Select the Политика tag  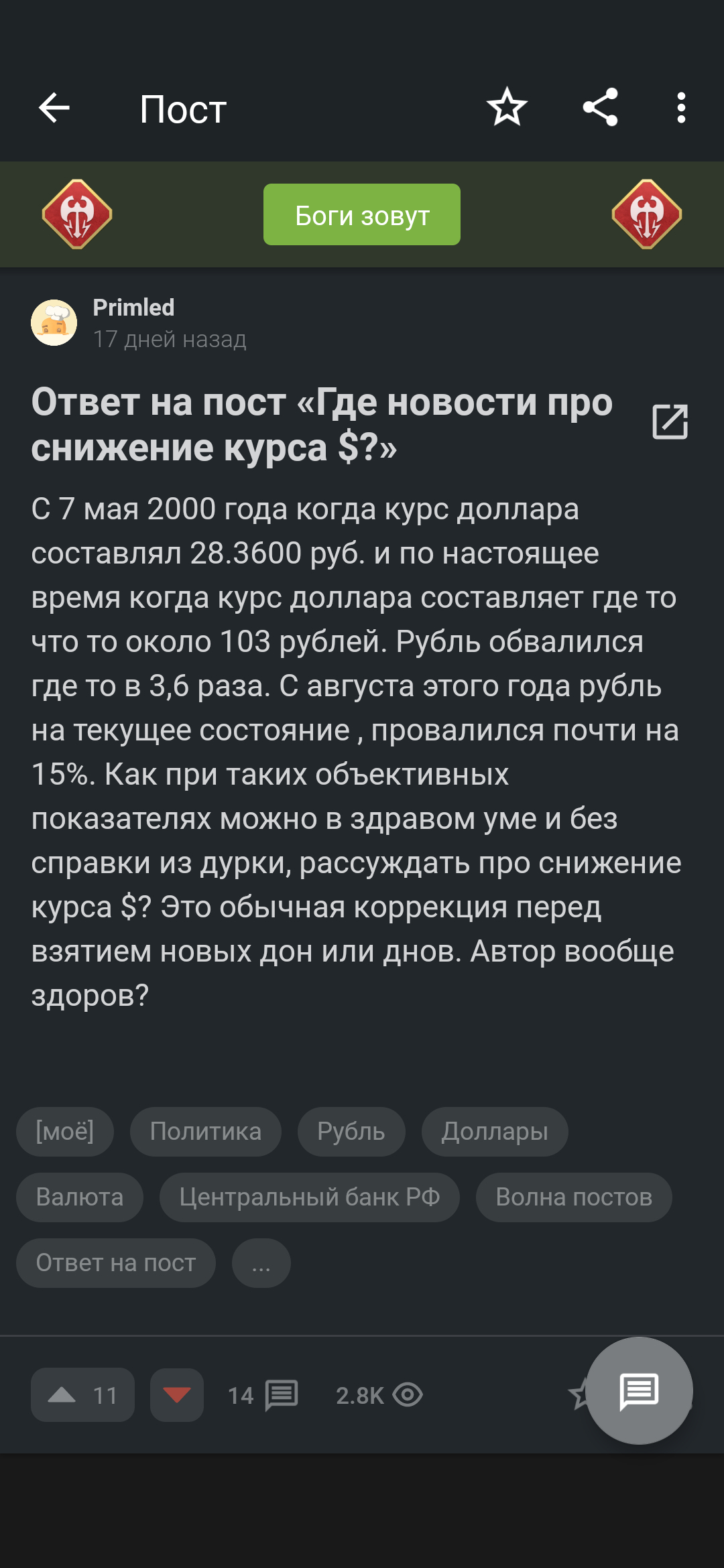[205, 1132]
